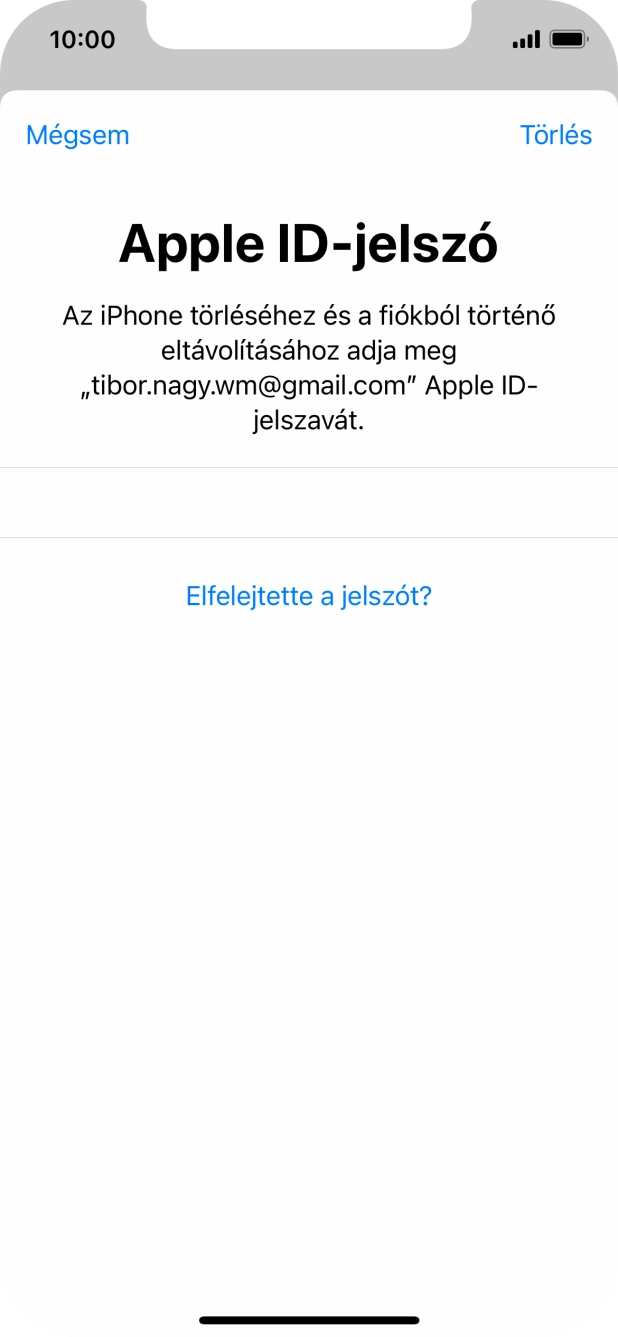The width and height of the screenshot is (618, 1337).
Task: Open the Elfelejtette a jelszót? link
Action: [x=309, y=596]
